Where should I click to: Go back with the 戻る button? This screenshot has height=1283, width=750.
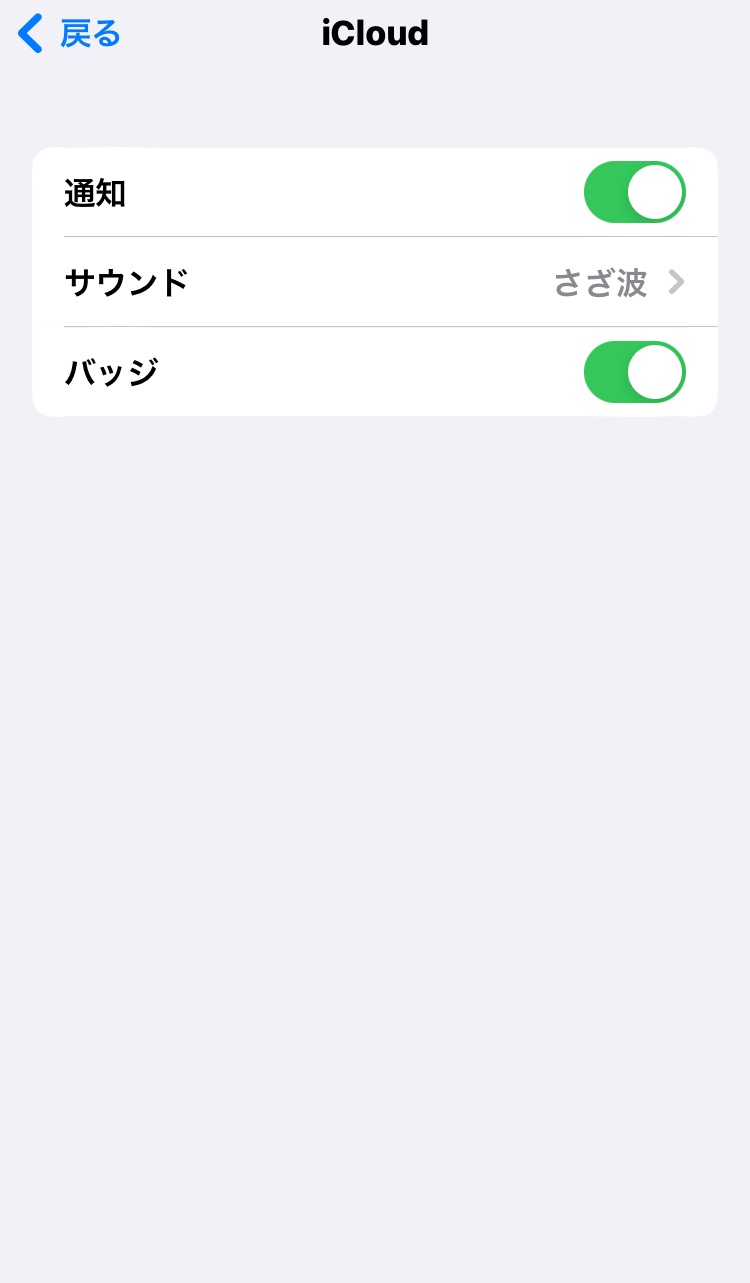[x=70, y=34]
